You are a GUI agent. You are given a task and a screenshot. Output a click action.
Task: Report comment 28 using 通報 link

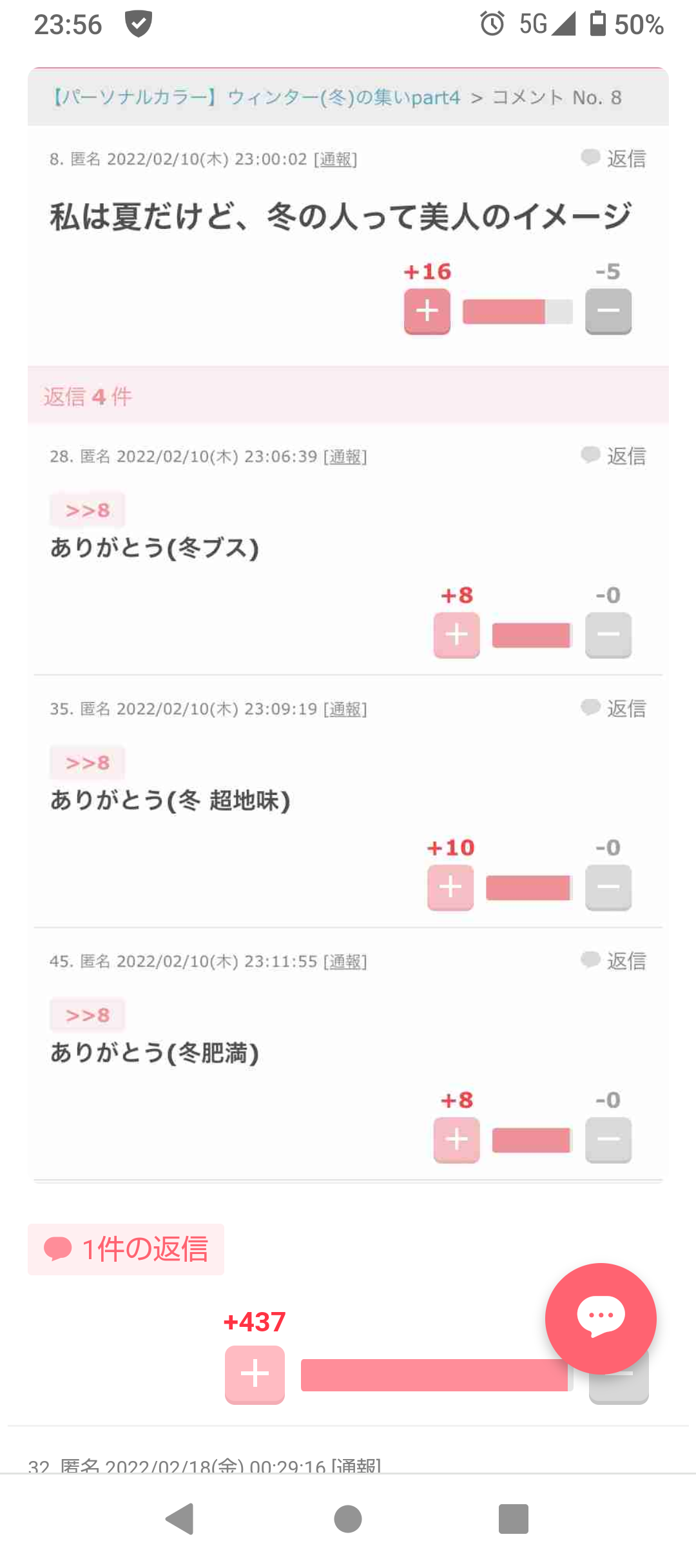pos(345,456)
